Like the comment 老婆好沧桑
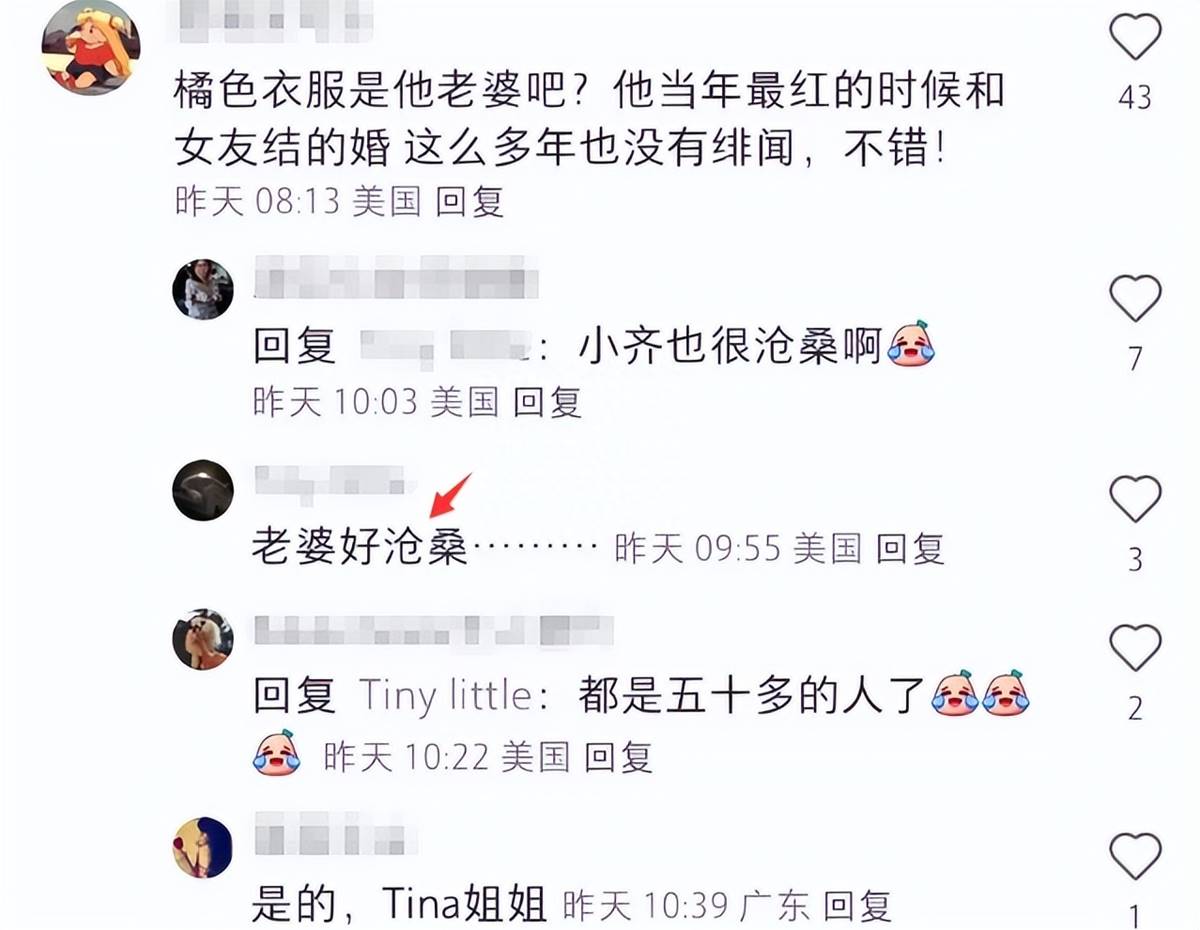The height and width of the screenshot is (930, 1200). click(1135, 498)
